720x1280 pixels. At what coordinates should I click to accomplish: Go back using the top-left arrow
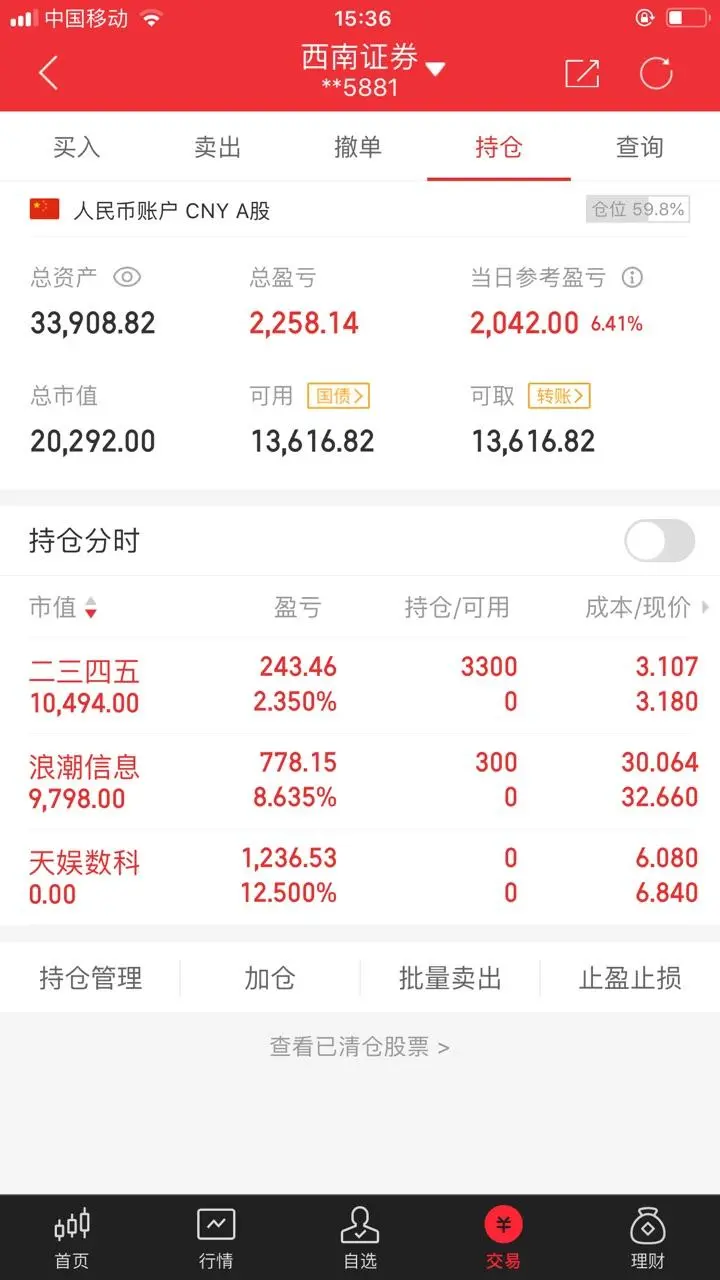click(x=48, y=72)
